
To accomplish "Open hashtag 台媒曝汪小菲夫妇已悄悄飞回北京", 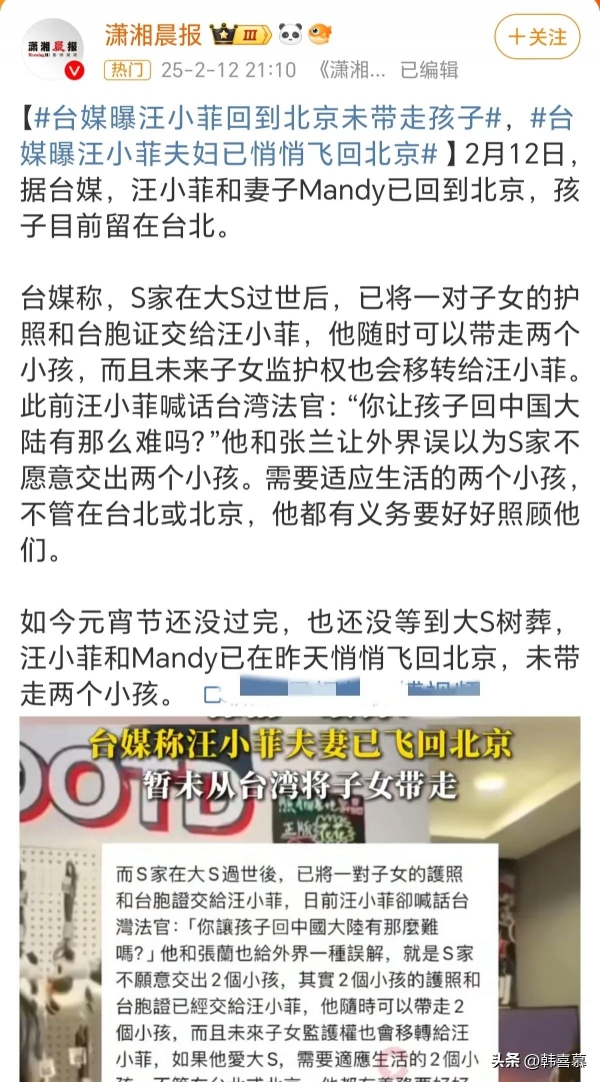I will point(230,155).
